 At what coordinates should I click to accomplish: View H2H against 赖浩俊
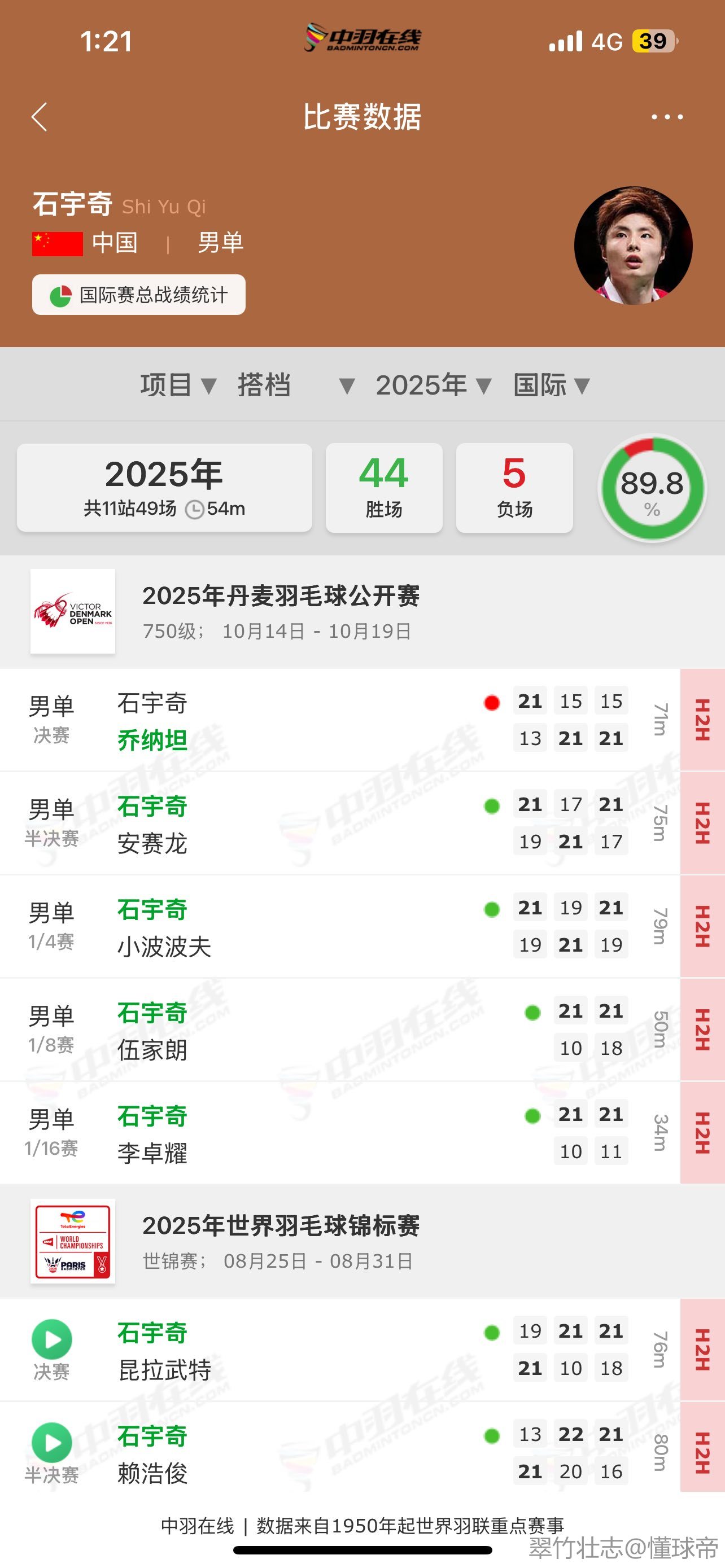702,1452
